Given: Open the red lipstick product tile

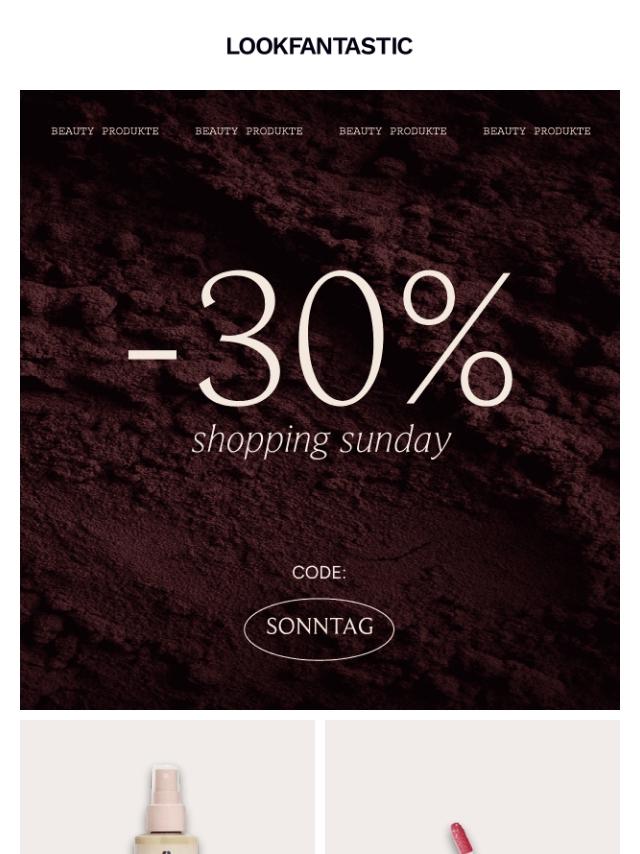Looking at the screenshot, I should [472, 790].
